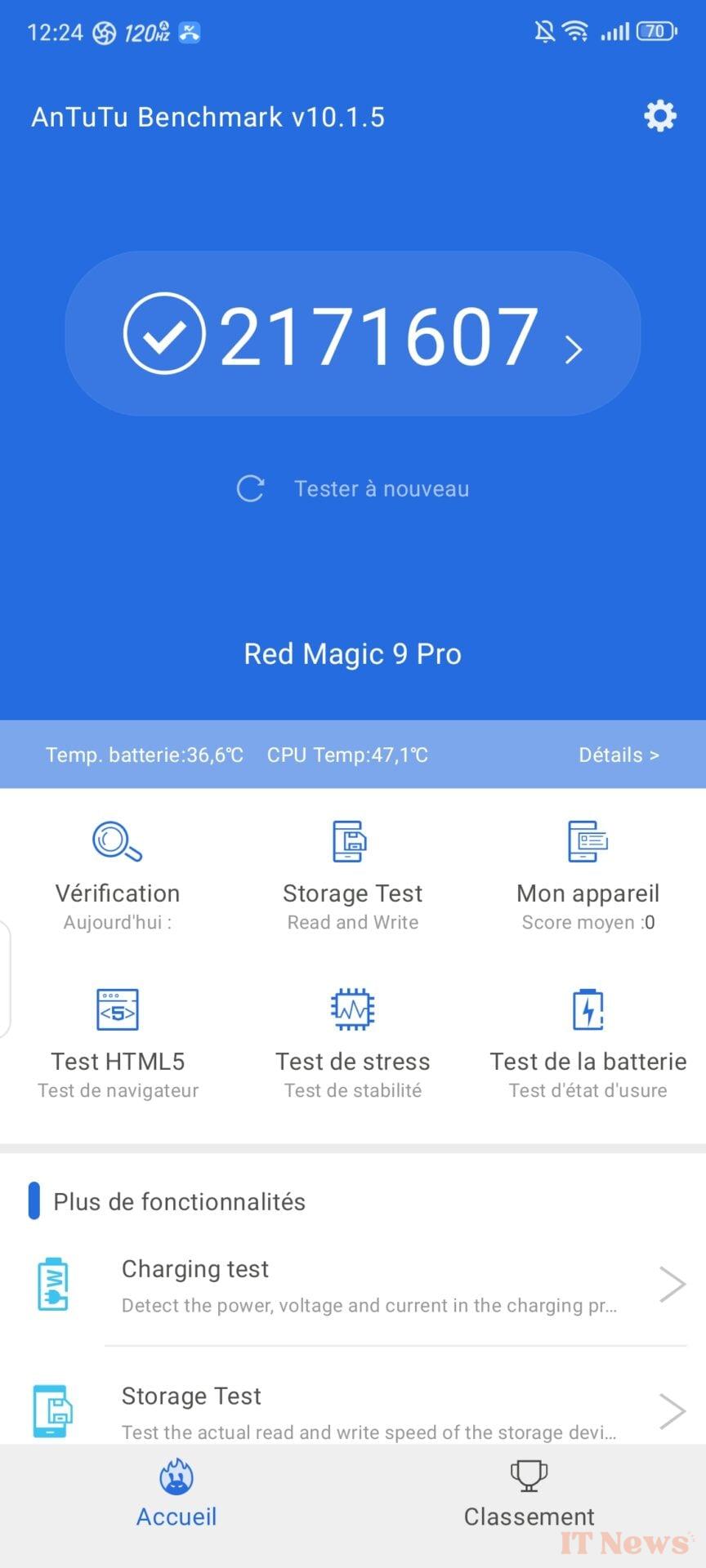
Task: Start the Test HTML5 browser test
Action: 118,1043
